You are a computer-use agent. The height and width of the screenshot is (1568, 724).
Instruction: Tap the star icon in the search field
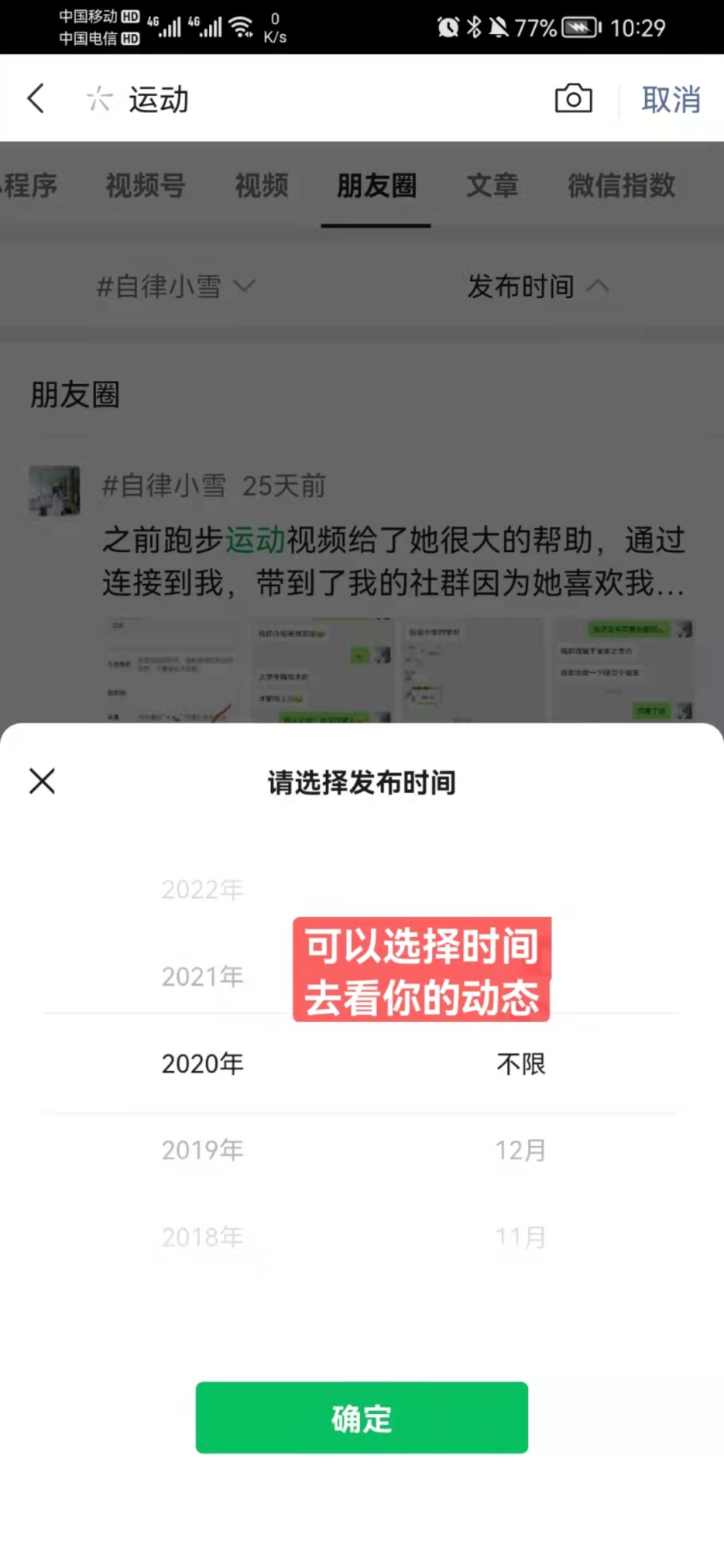pos(99,99)
